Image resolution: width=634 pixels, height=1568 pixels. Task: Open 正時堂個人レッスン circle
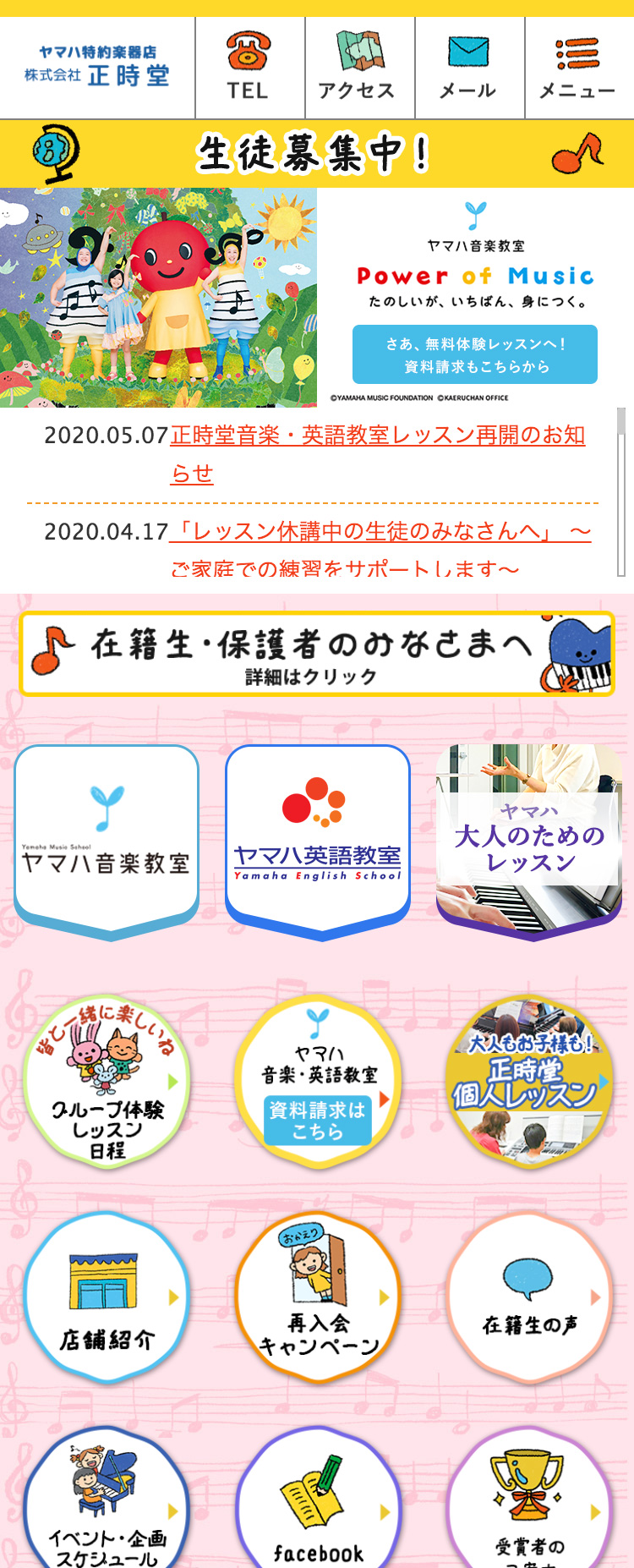click(x=528, y=1083)
